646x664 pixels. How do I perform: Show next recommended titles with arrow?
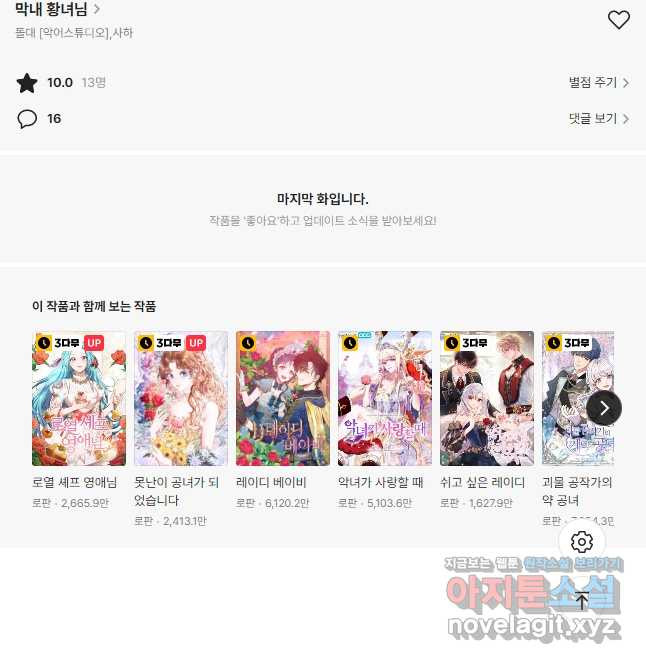604,407
